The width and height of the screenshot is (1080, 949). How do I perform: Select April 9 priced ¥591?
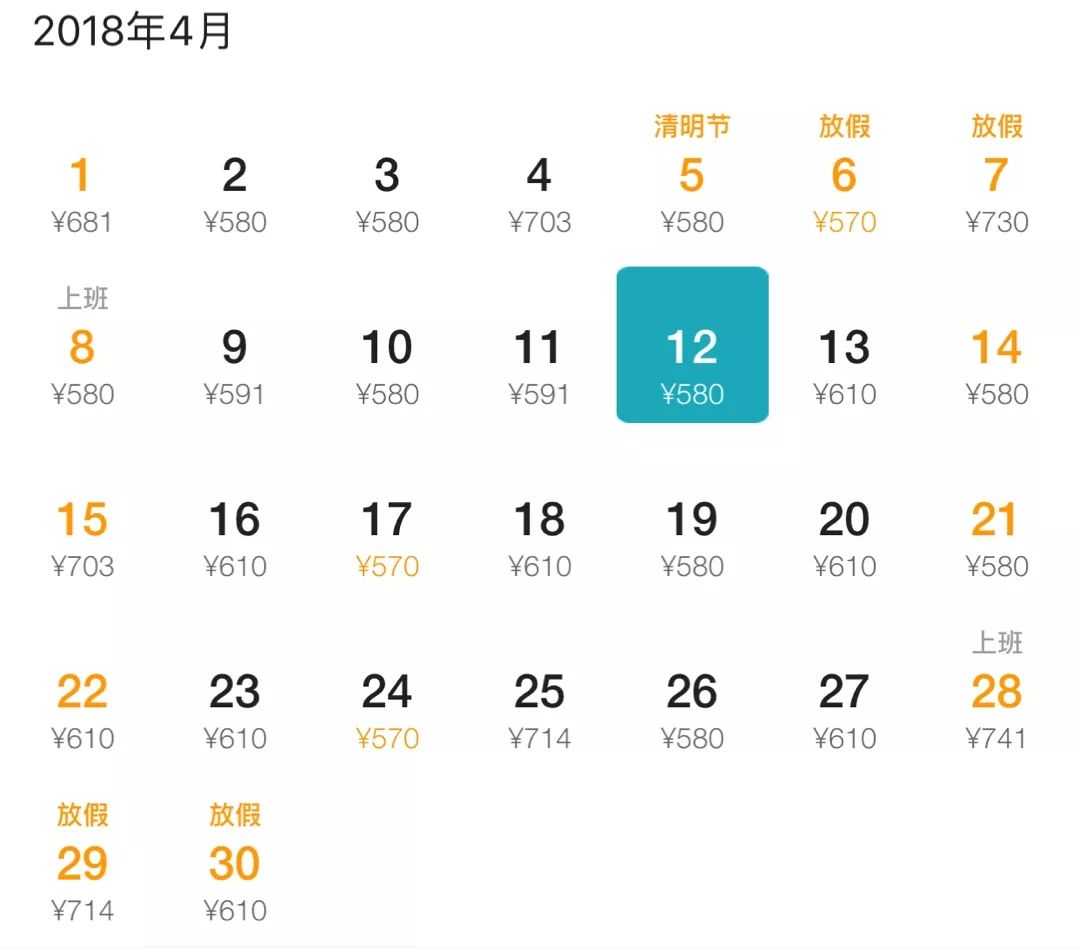234,364
